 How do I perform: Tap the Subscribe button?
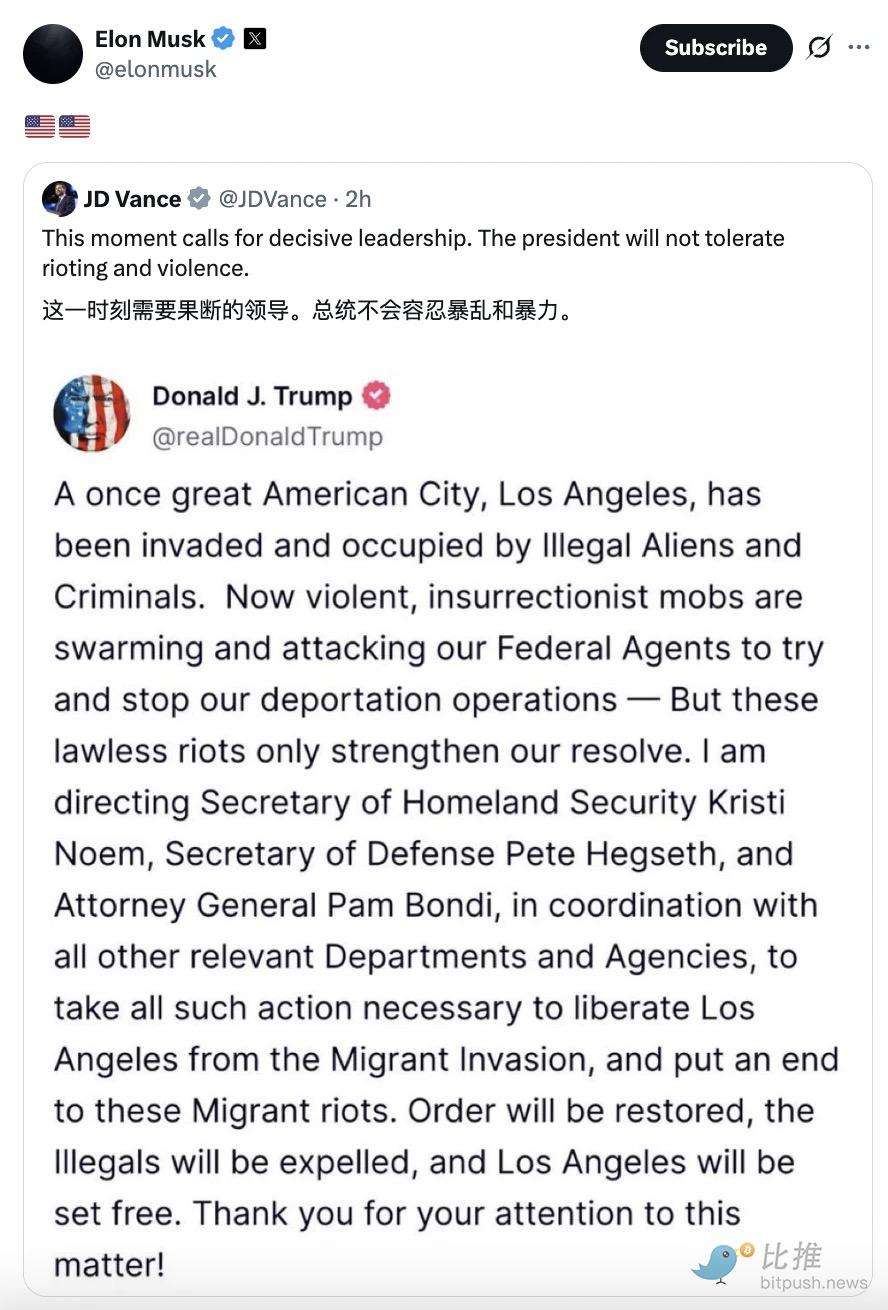click(x=715, y=48)
